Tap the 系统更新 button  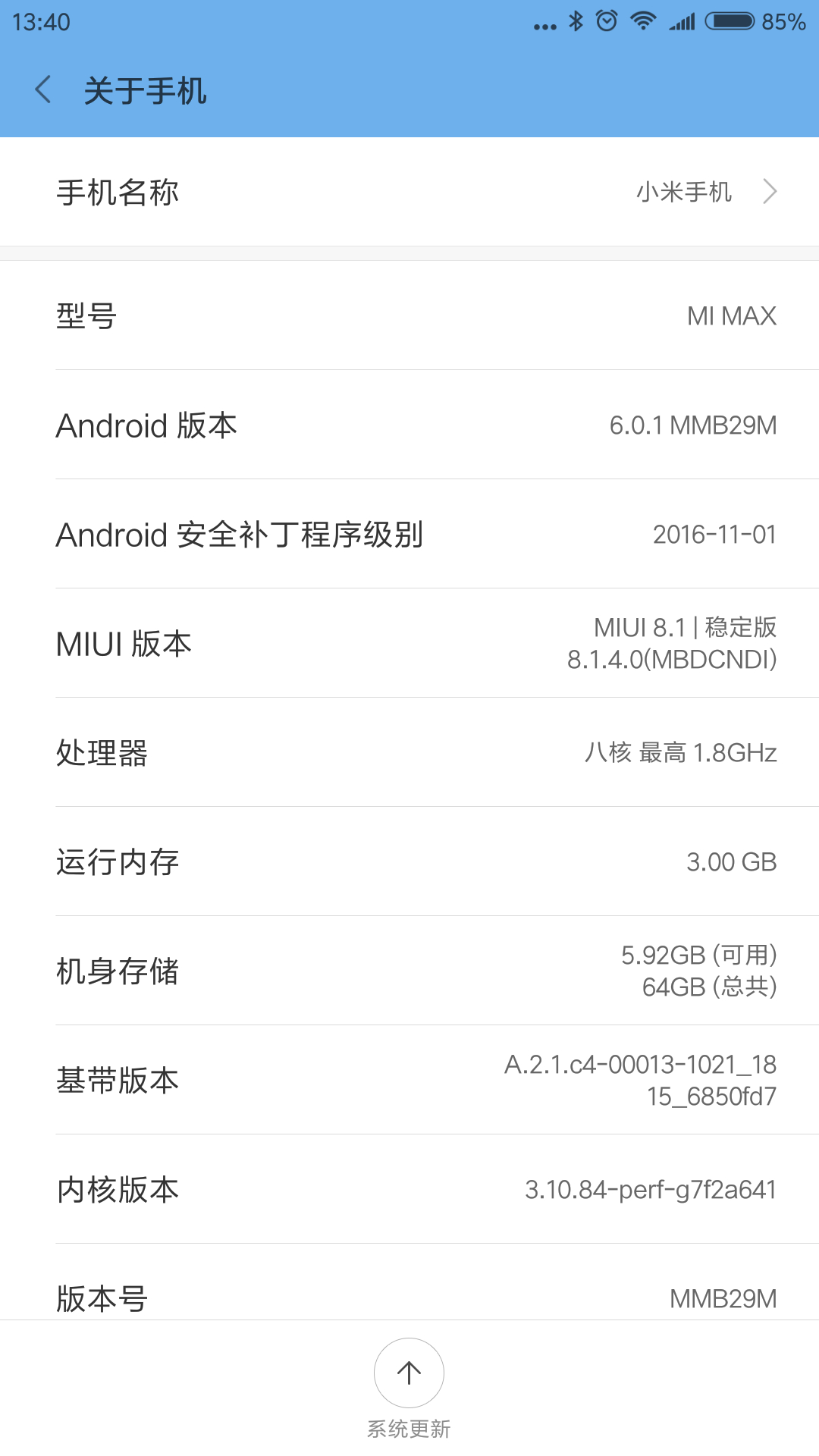(x=409, y=1388)
